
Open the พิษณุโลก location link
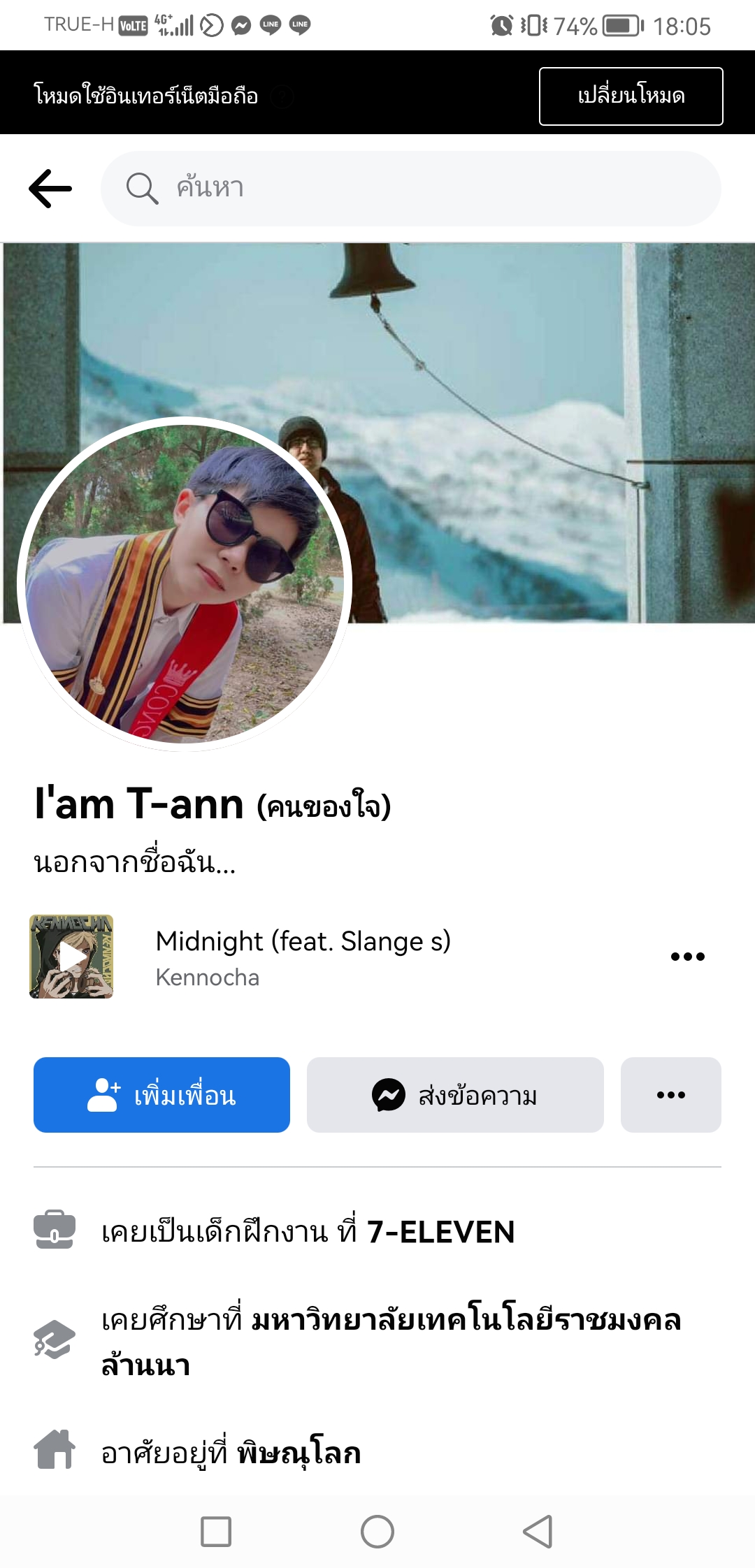click(299, 1453)
